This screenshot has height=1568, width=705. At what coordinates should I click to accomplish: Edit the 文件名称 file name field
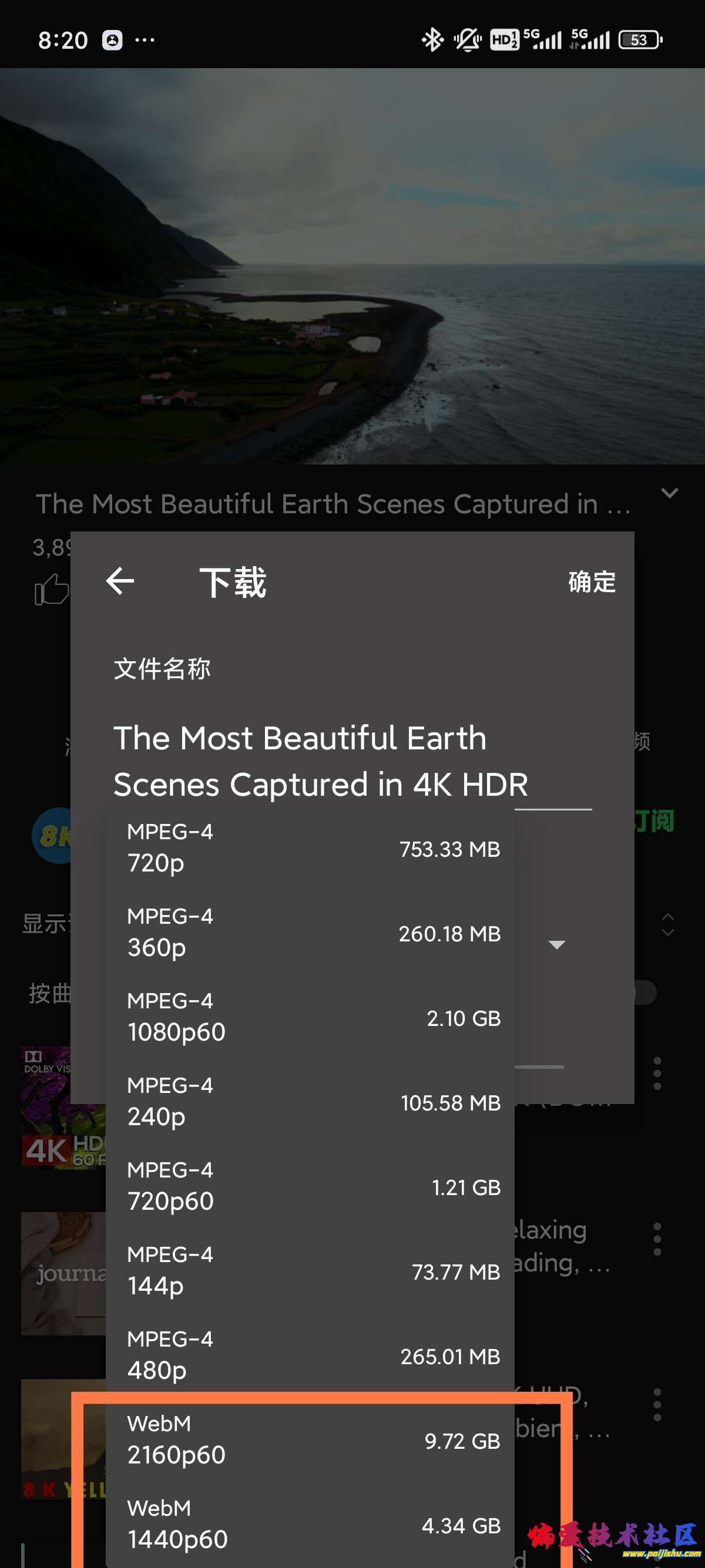click(320, 761)
